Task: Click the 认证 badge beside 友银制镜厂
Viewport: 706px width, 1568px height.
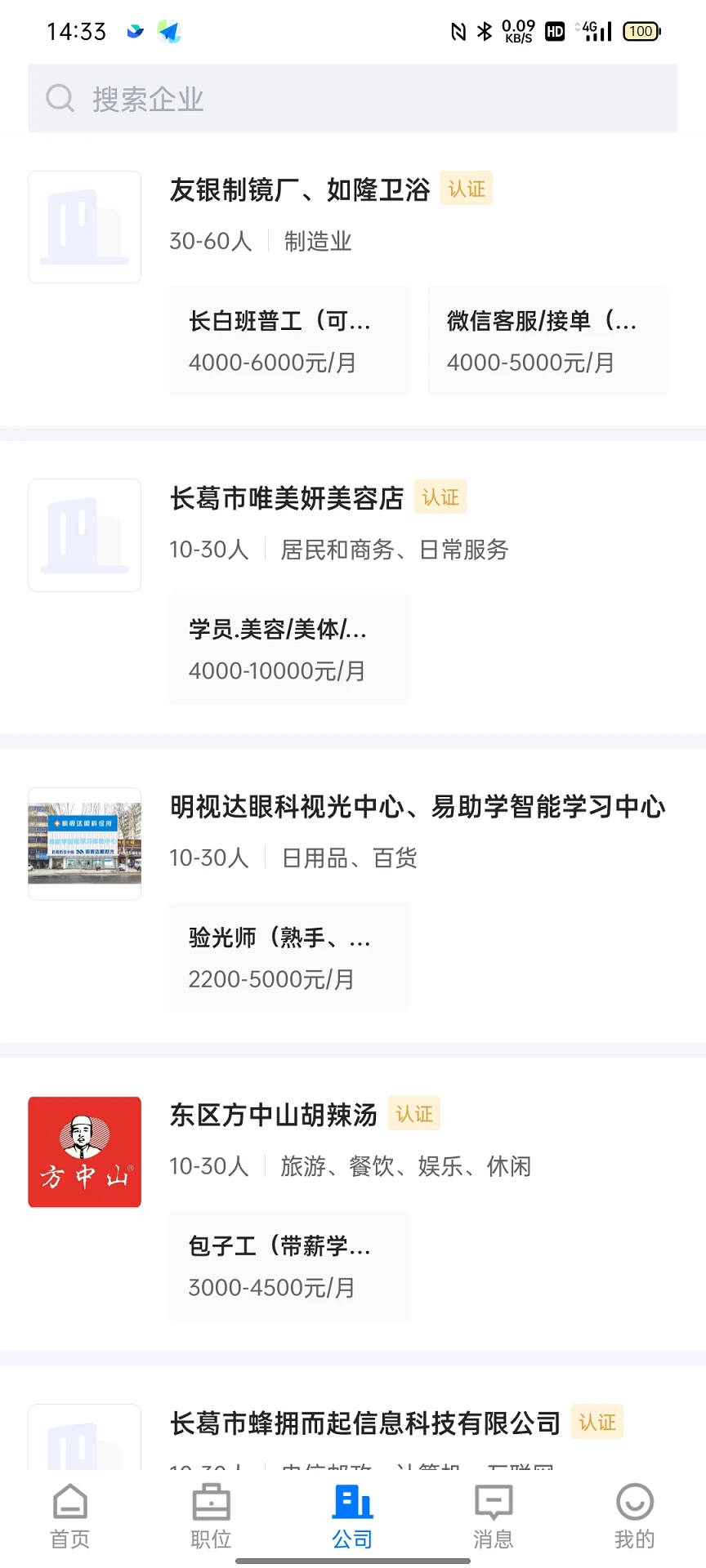Action: [x=466, y=188]
